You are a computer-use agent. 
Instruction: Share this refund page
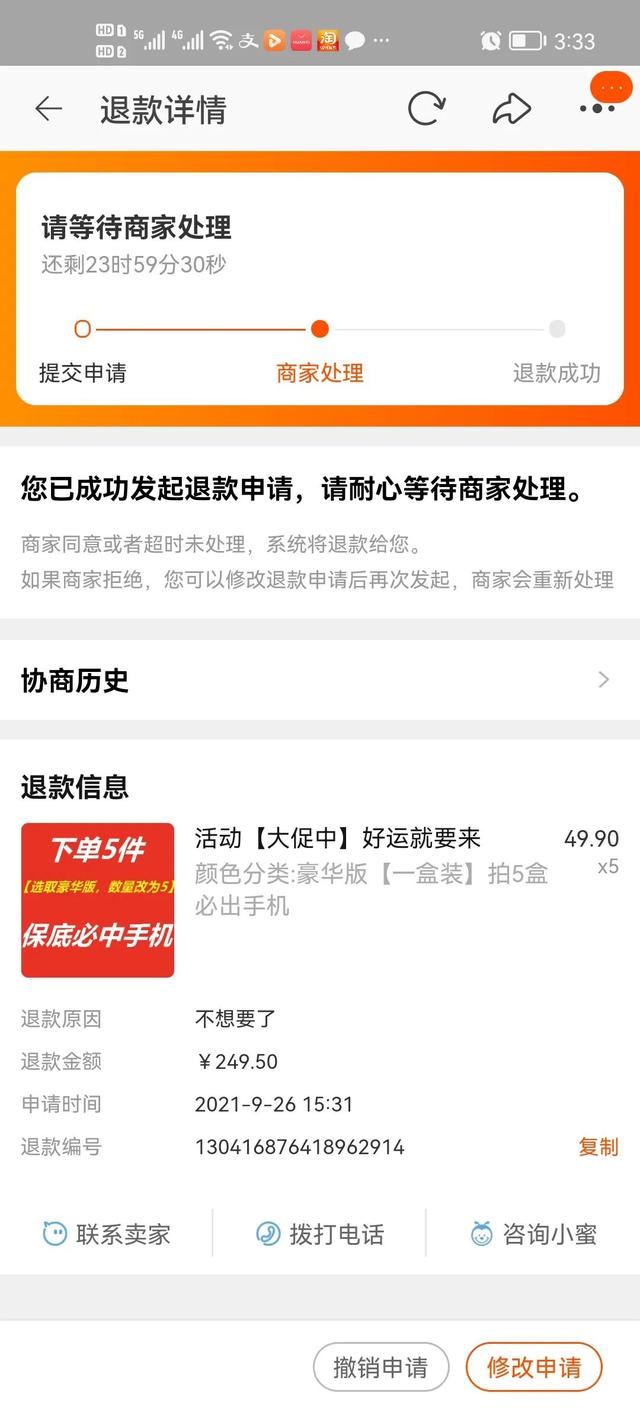point(512,109)
